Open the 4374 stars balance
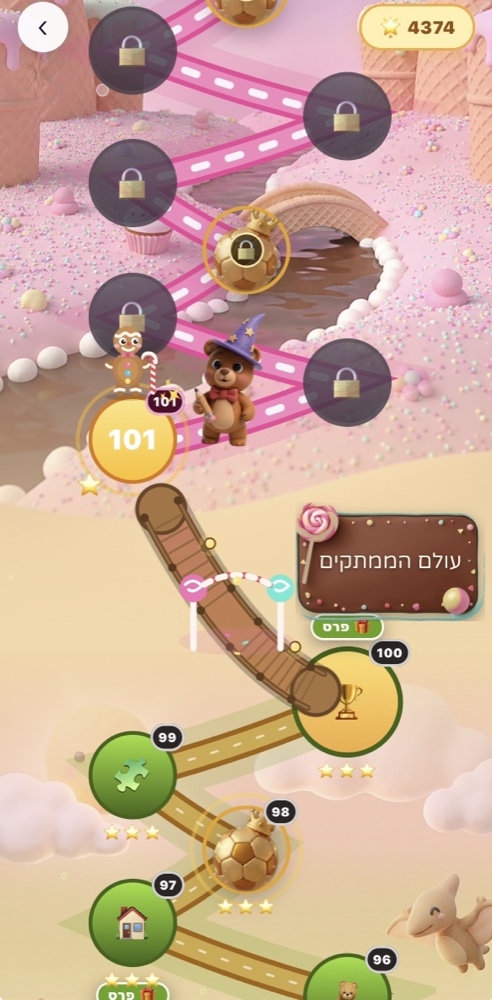492x1000 pixels. 417,27
